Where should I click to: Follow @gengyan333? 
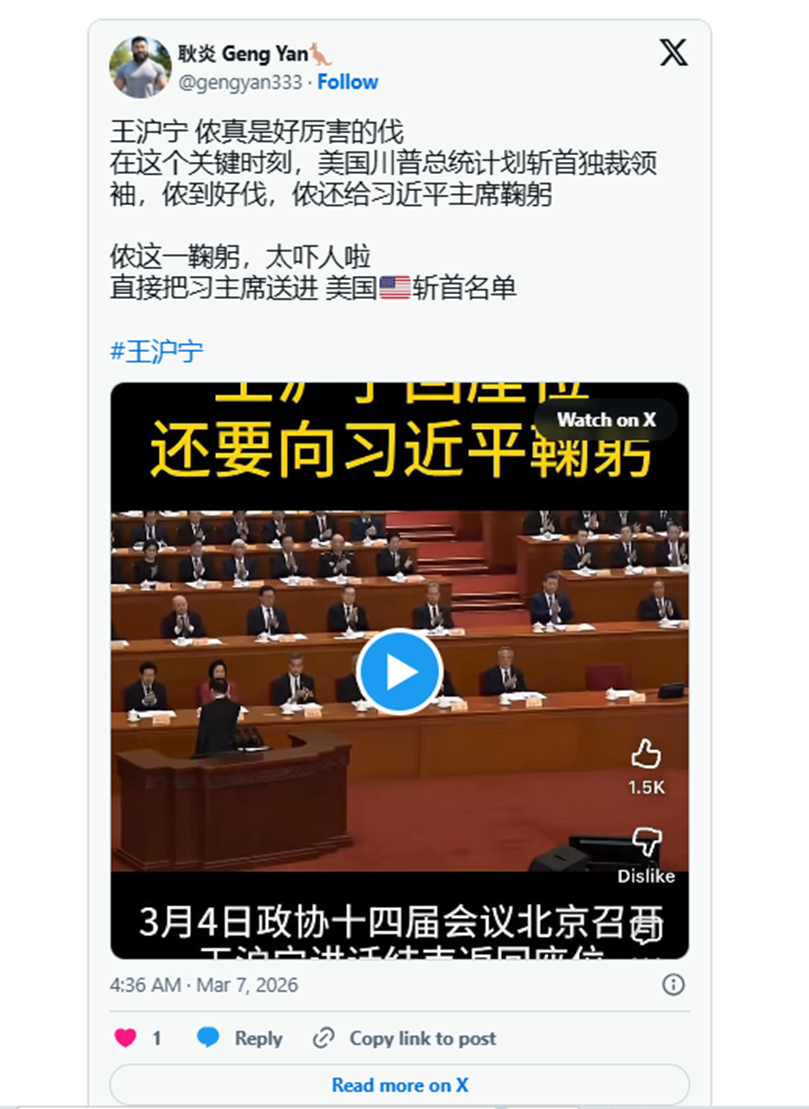347,82
